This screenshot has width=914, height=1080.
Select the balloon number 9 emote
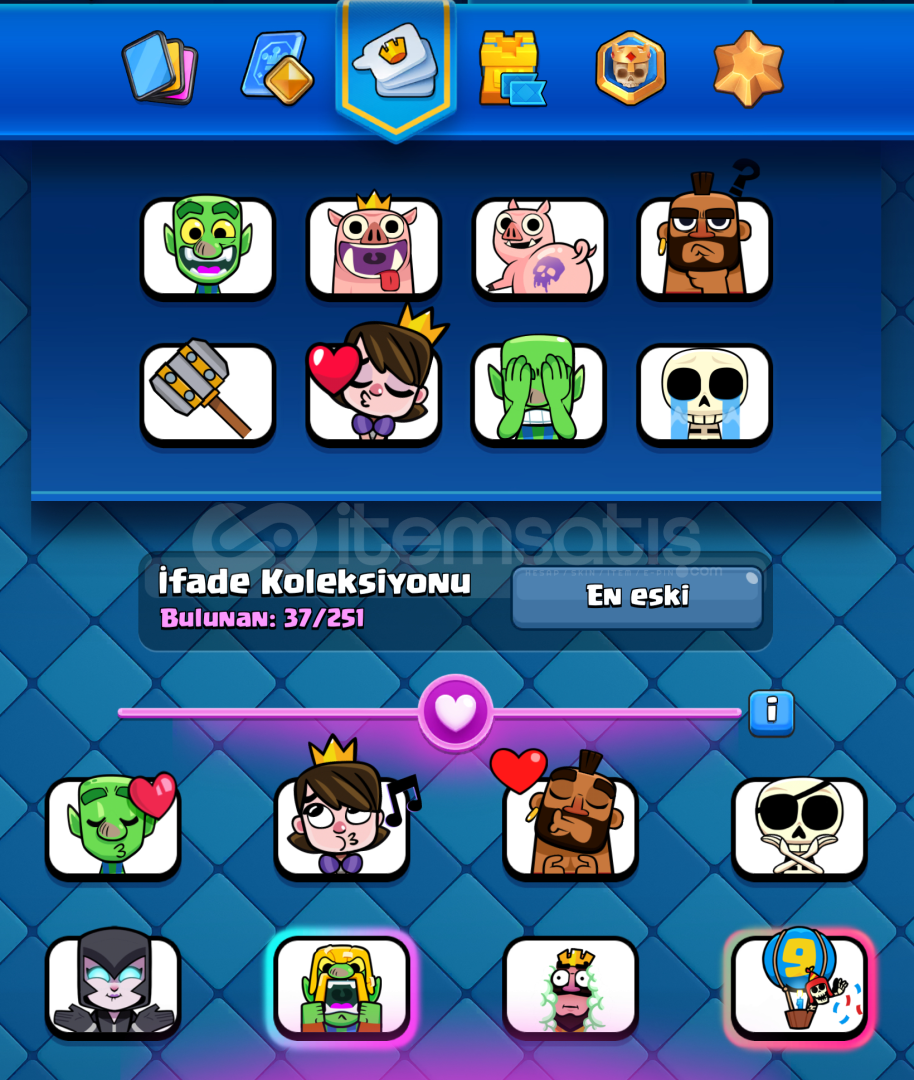(x=799, y=987)
